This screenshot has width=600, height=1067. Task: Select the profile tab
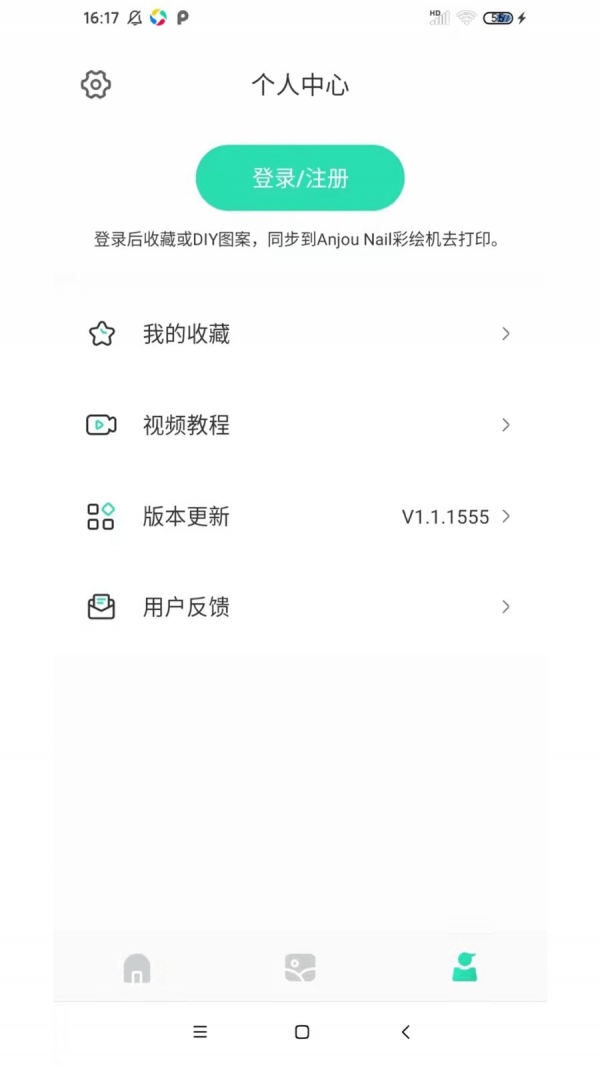pos(464,967)
